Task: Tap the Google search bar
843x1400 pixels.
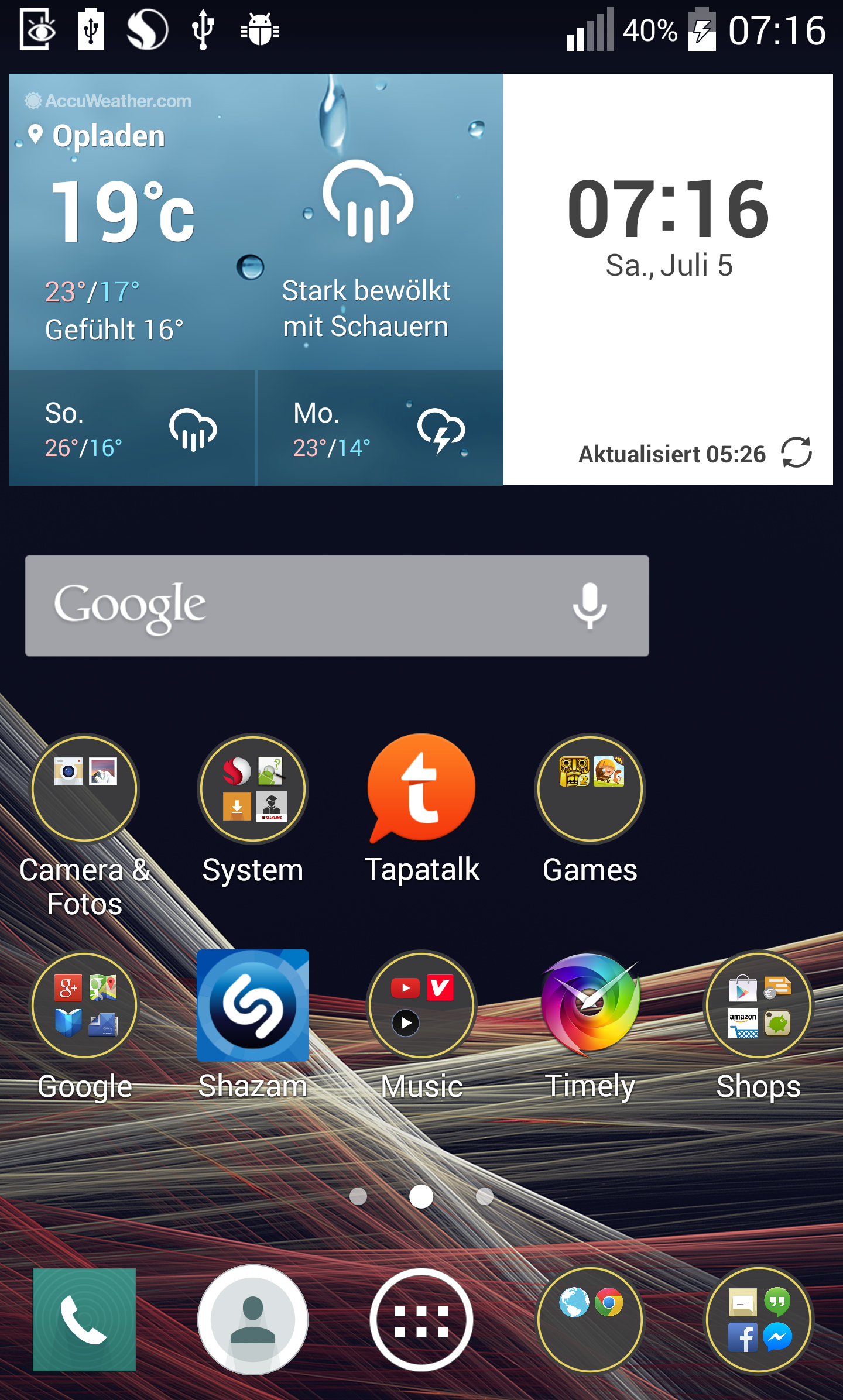Action: (x=337, y=606)
